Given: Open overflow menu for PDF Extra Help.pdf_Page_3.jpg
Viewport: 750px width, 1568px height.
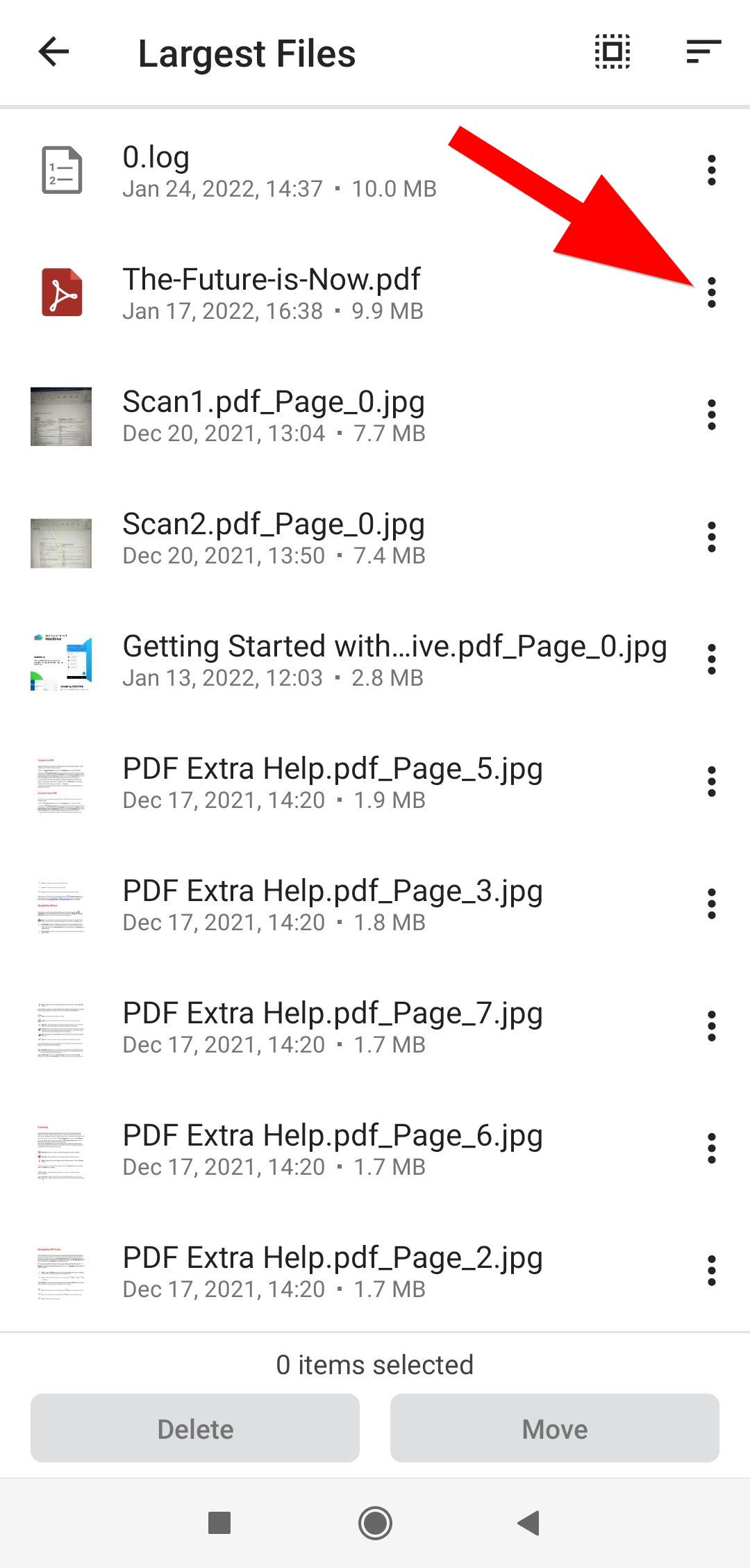Looking at the screenshot, I should (711, 905).
